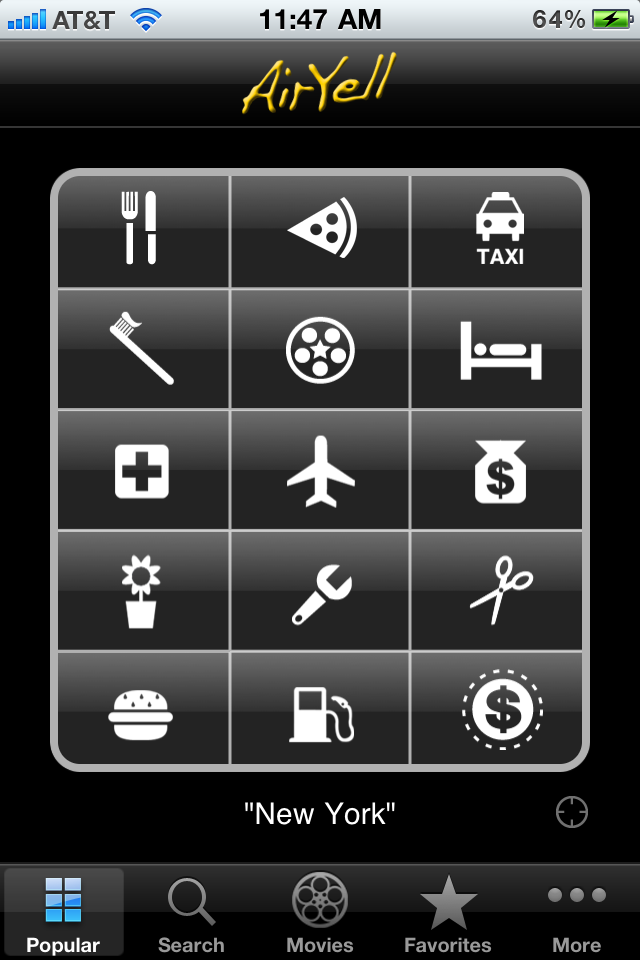Go to the Movies tab
Image resolution: width=640 pixels, height=960 pixels.
[x=320, y=912]
